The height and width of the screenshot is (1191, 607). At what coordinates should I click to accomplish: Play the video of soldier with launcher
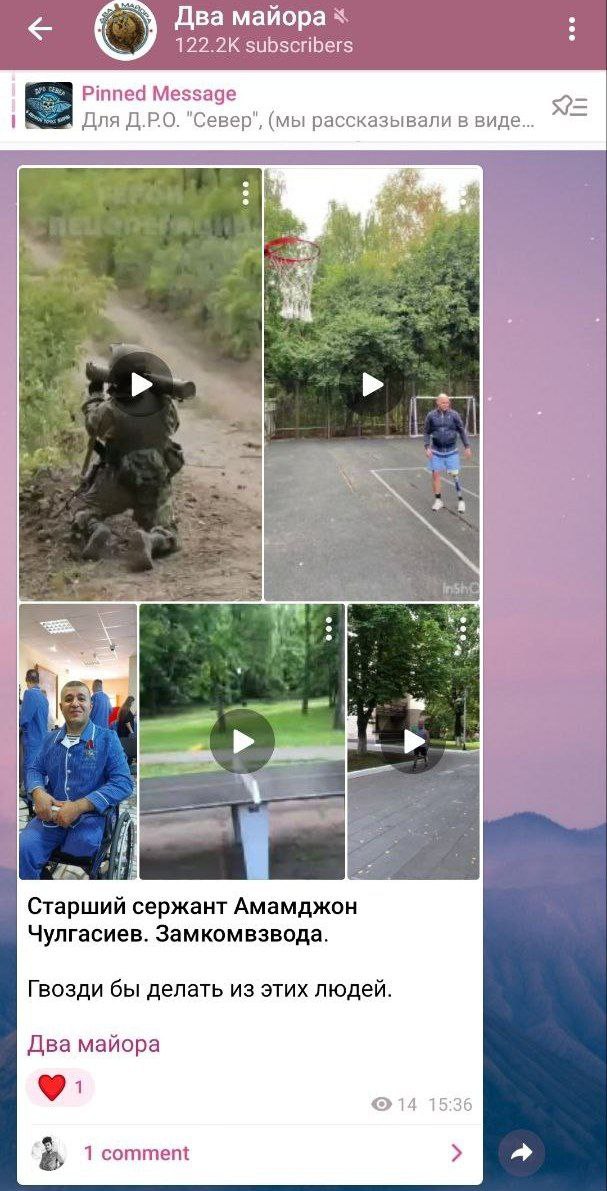click(141, 384)
